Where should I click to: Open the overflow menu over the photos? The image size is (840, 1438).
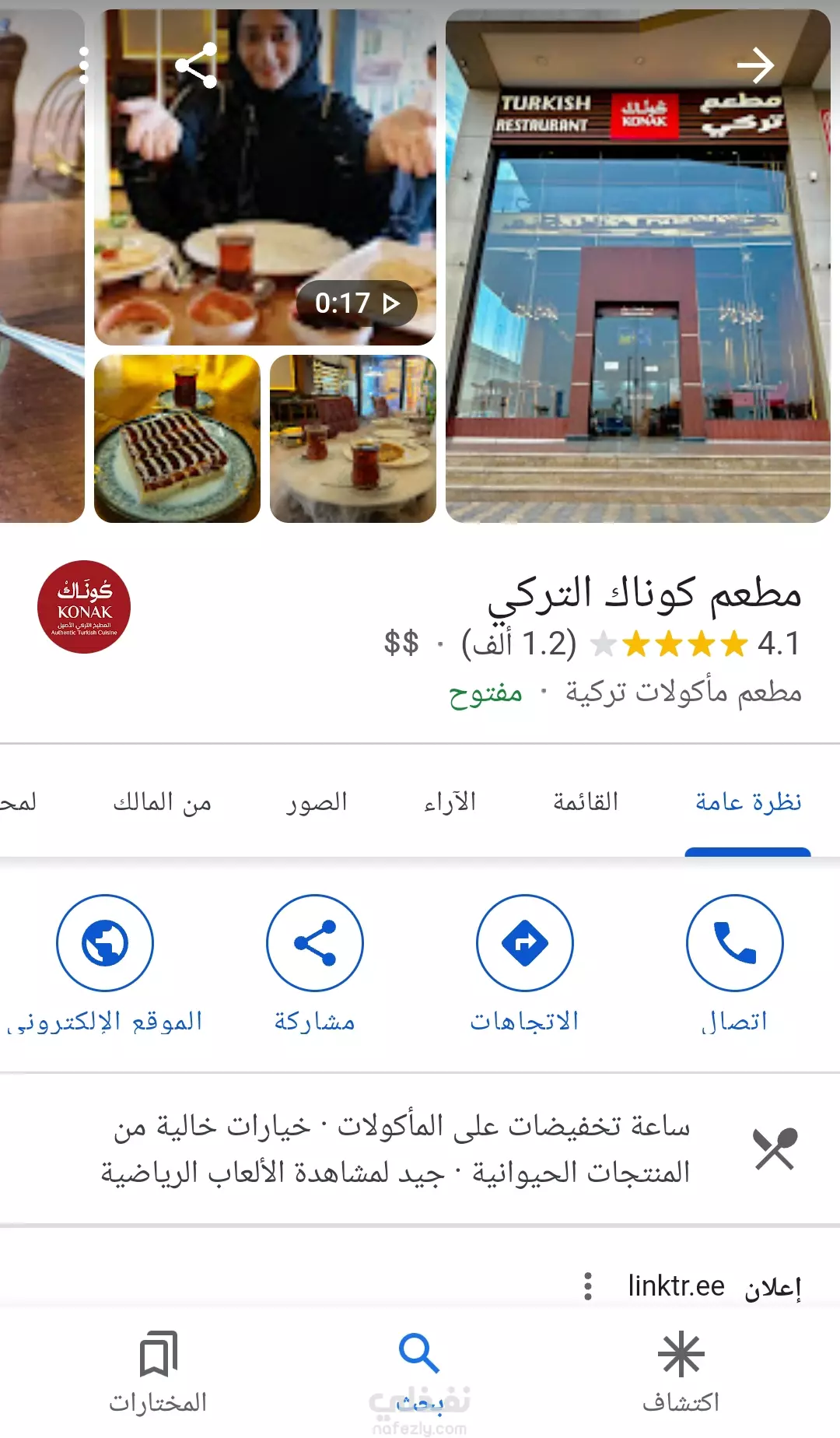84,65
